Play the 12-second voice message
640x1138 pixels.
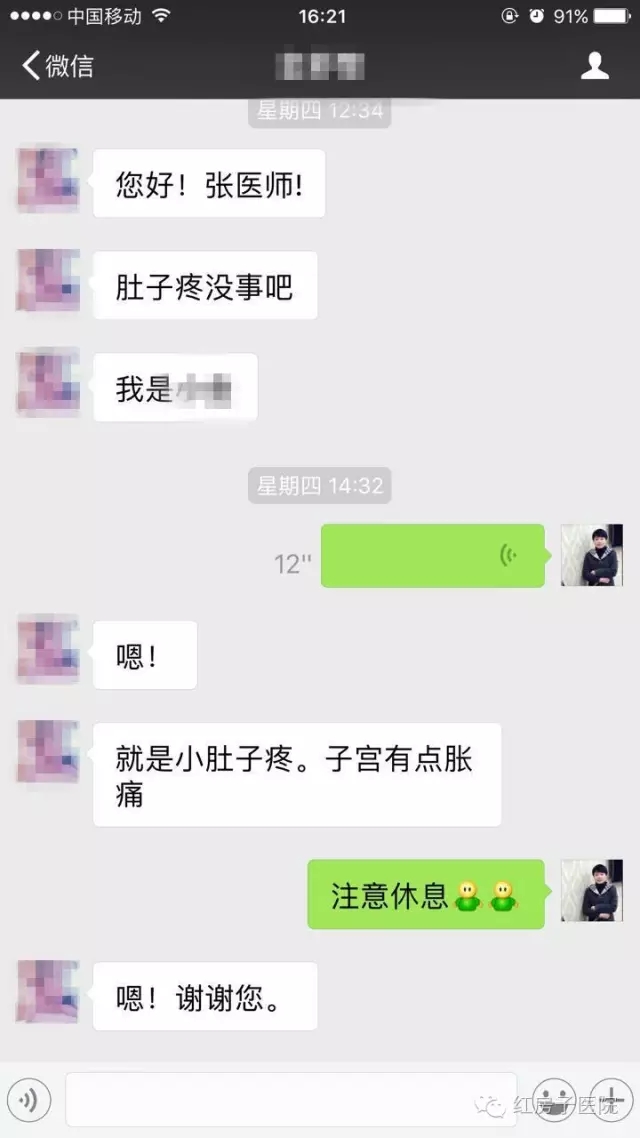pos(432,556)
